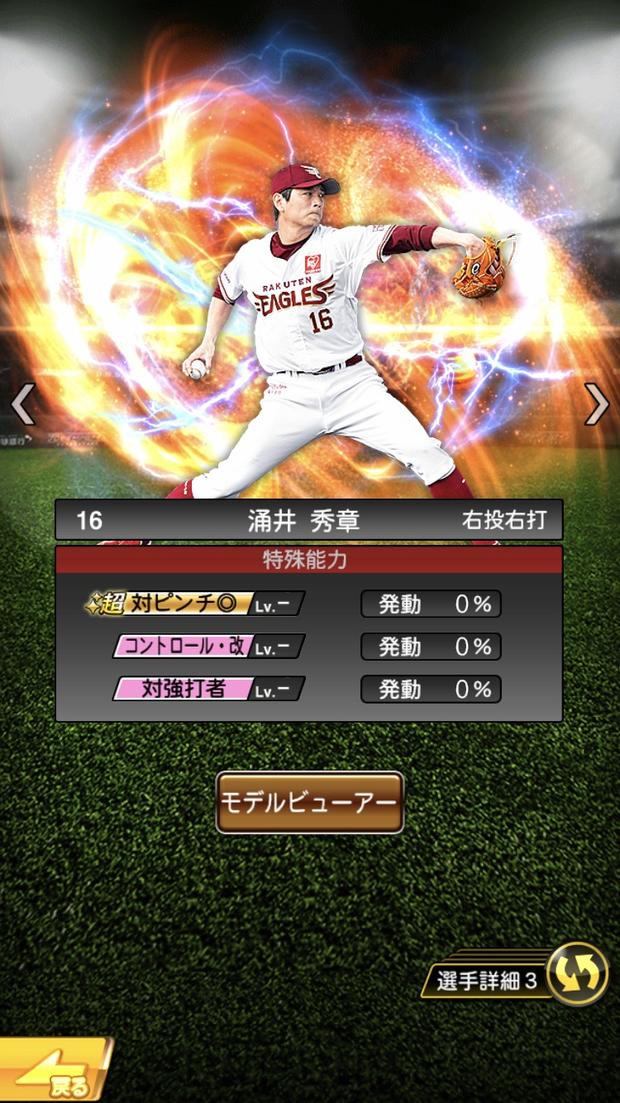Open the モデルビューアー model viewer
Screen dimensions: 620x1103
(x=310, y=802)
